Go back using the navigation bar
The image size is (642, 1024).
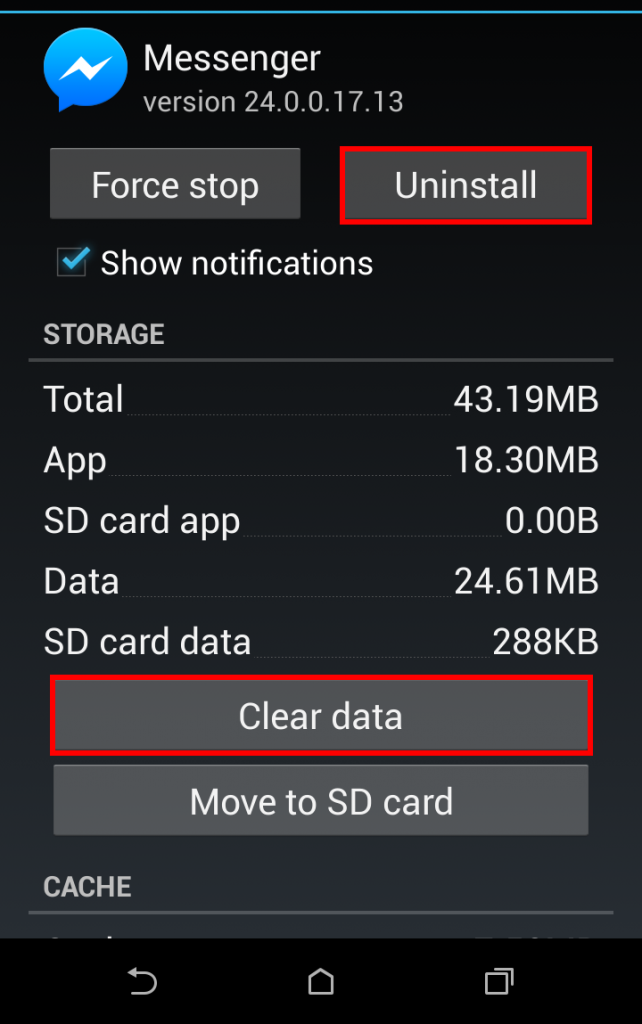143,981
